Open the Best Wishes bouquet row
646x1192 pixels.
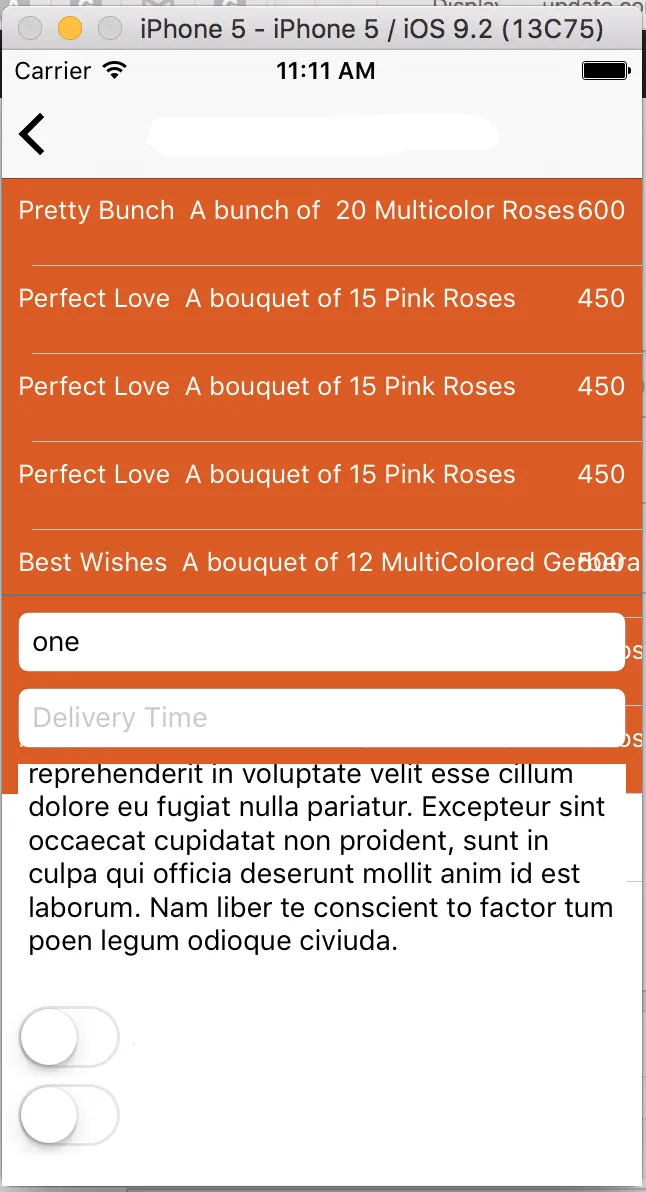coord(320,562)
